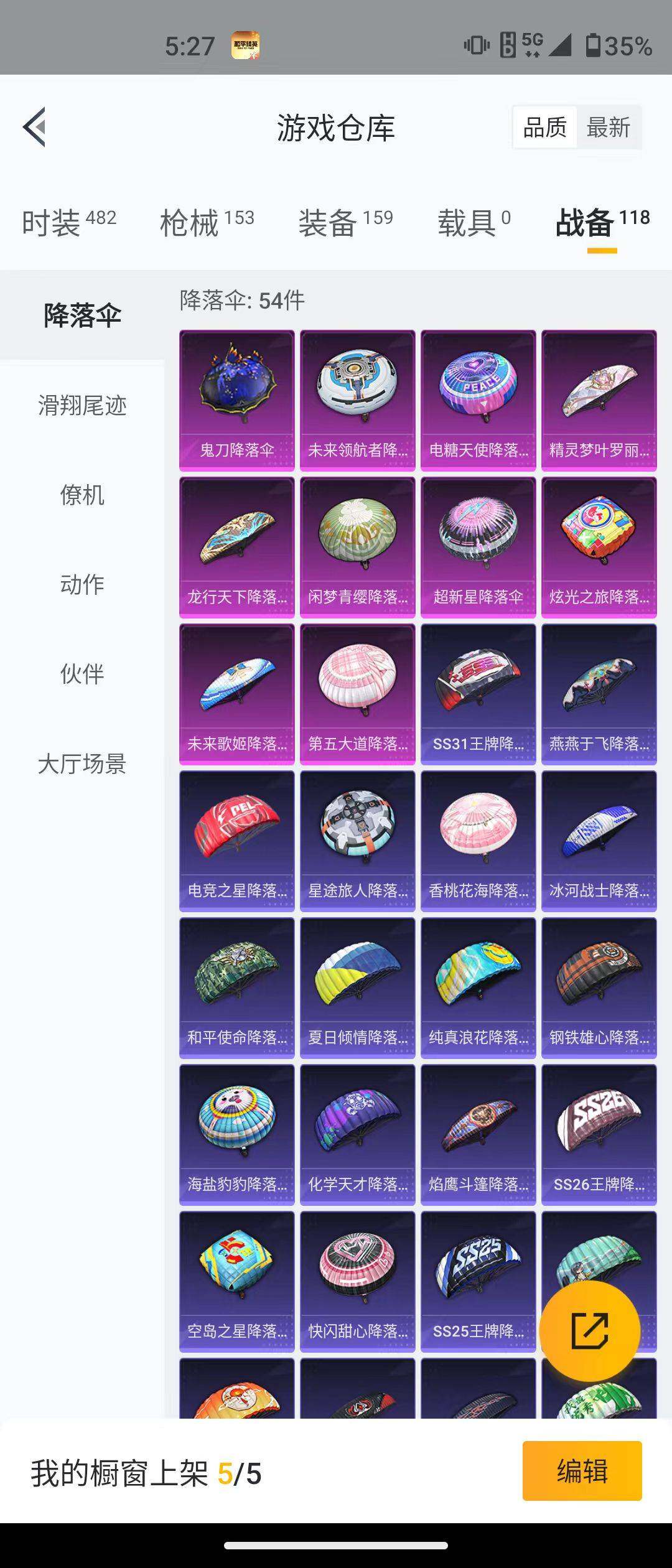The width and height of the screenshot is (672, 1568).
Task: Open the 电糖天使 parachute details
Action: click(478, 399)
